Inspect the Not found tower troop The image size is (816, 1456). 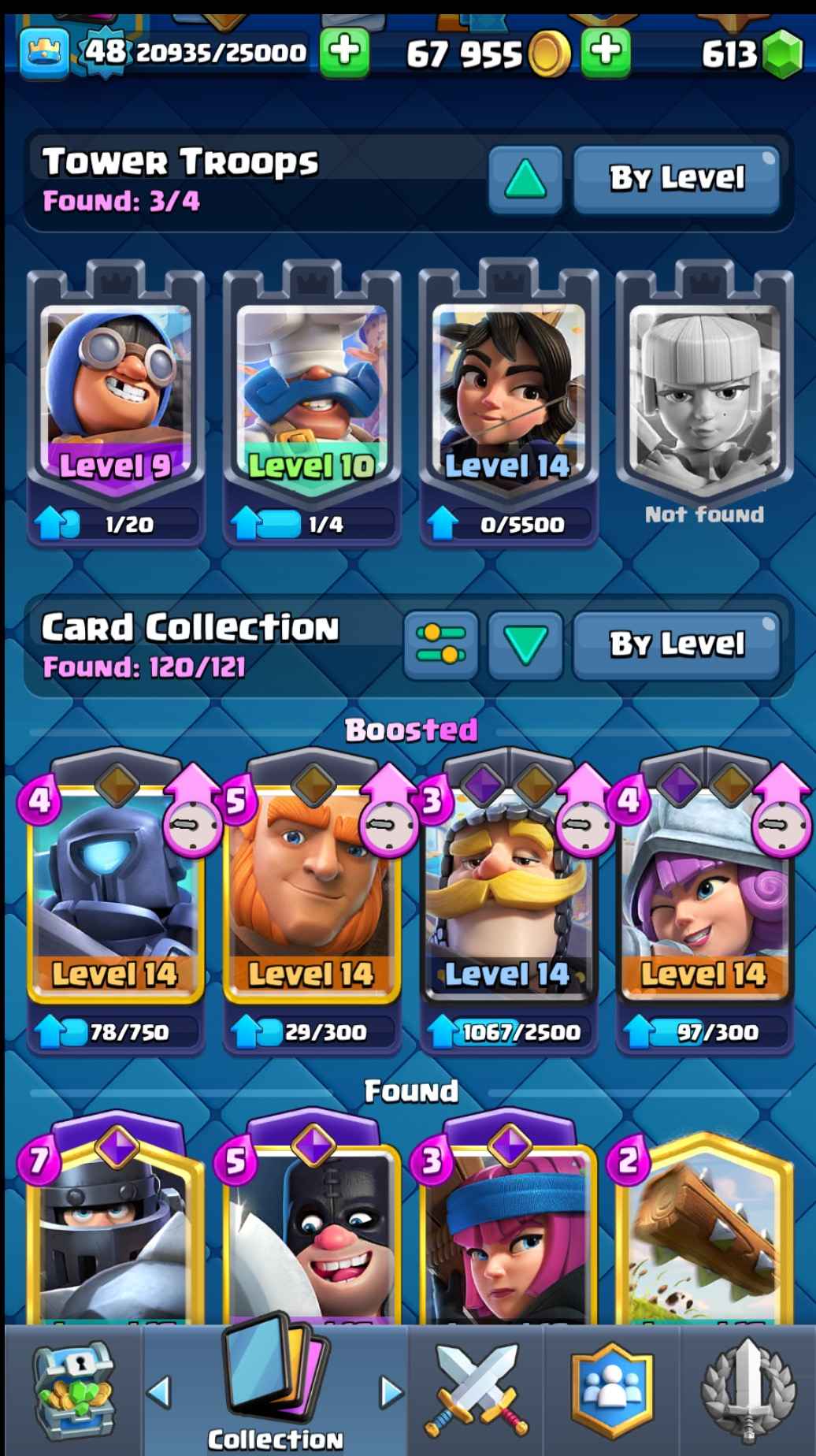point(704,394)
